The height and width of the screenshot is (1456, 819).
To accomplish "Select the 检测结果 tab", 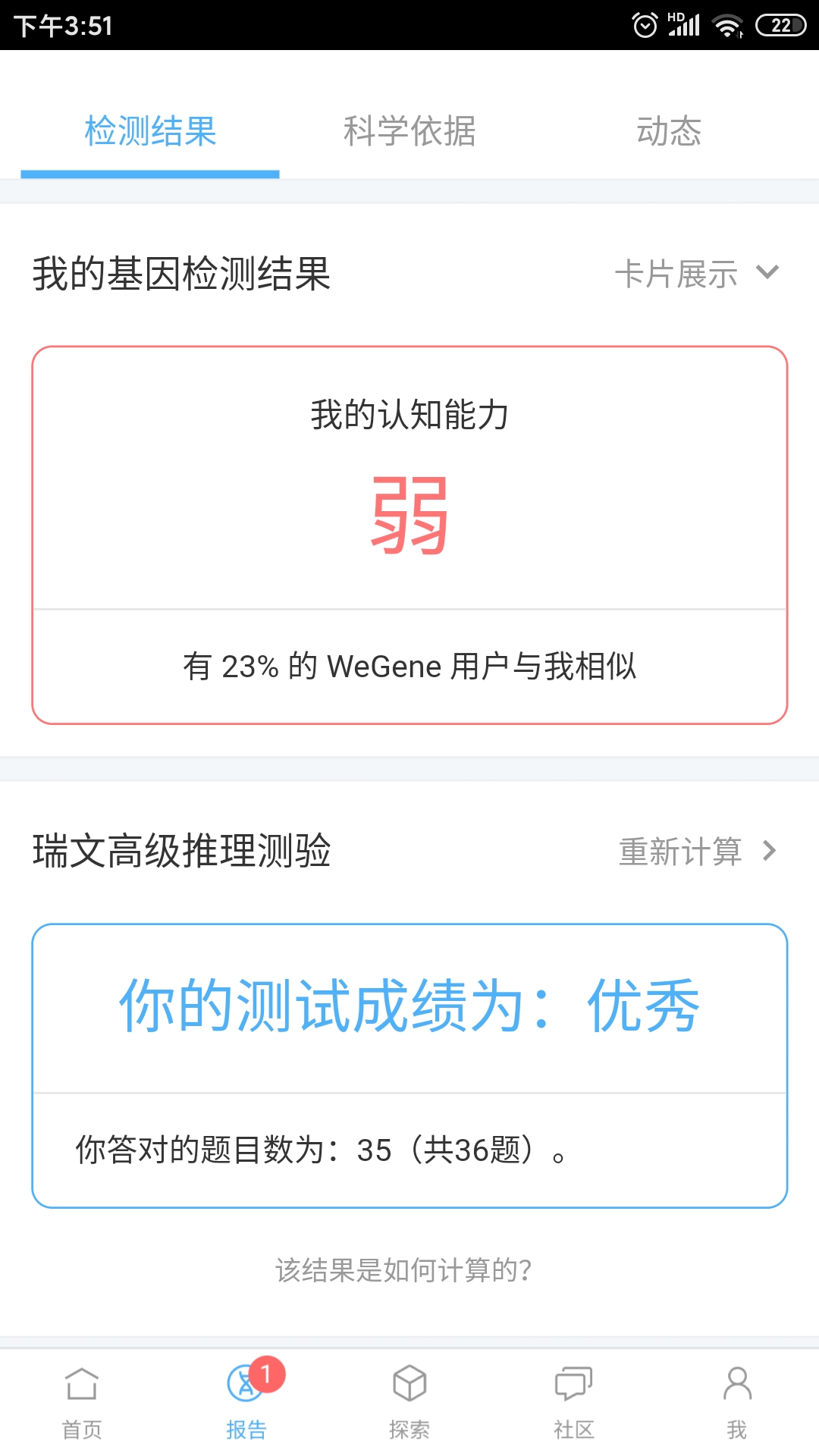I will 150,131.
